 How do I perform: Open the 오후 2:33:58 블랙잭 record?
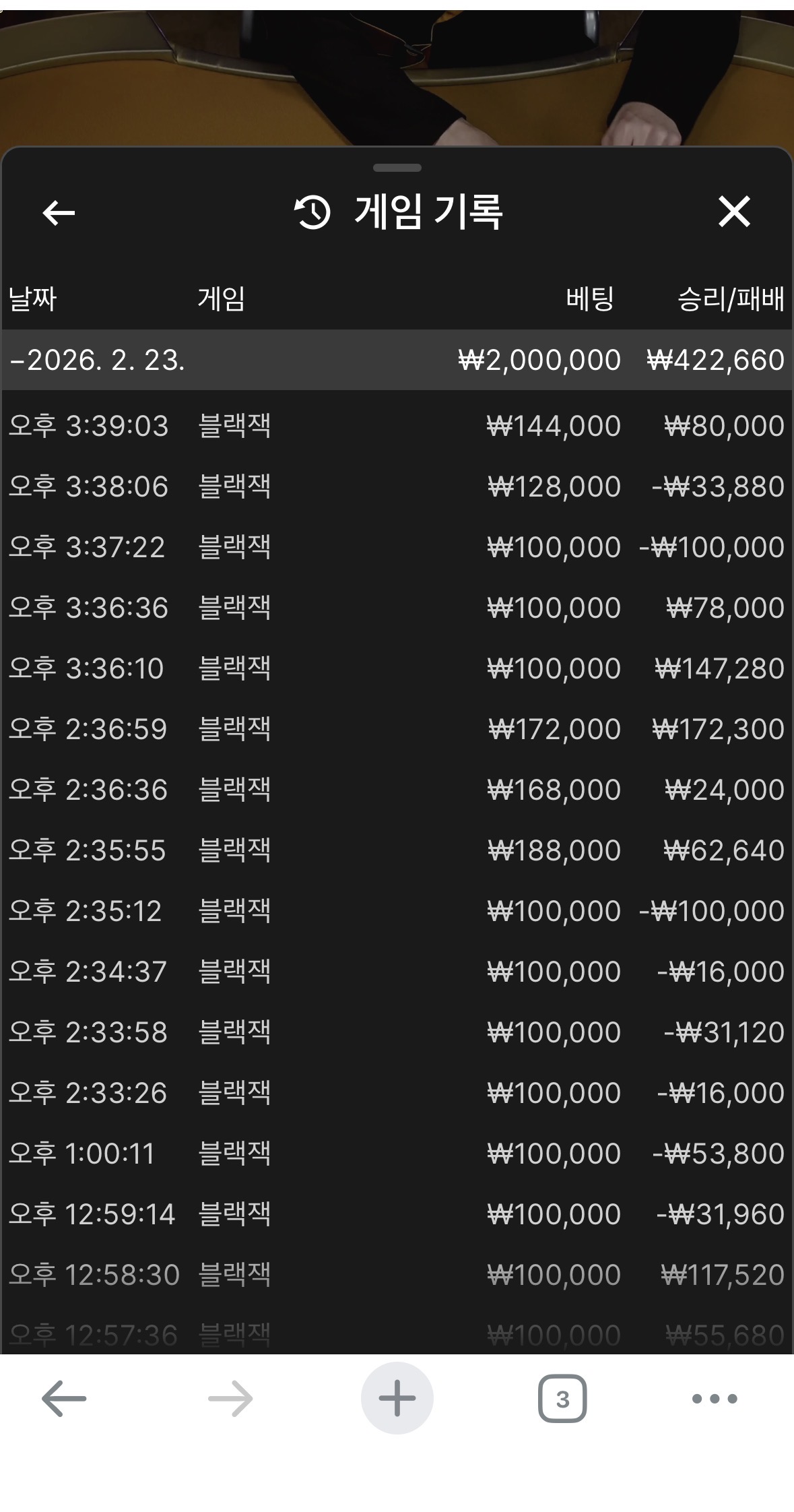(396, 1032)
